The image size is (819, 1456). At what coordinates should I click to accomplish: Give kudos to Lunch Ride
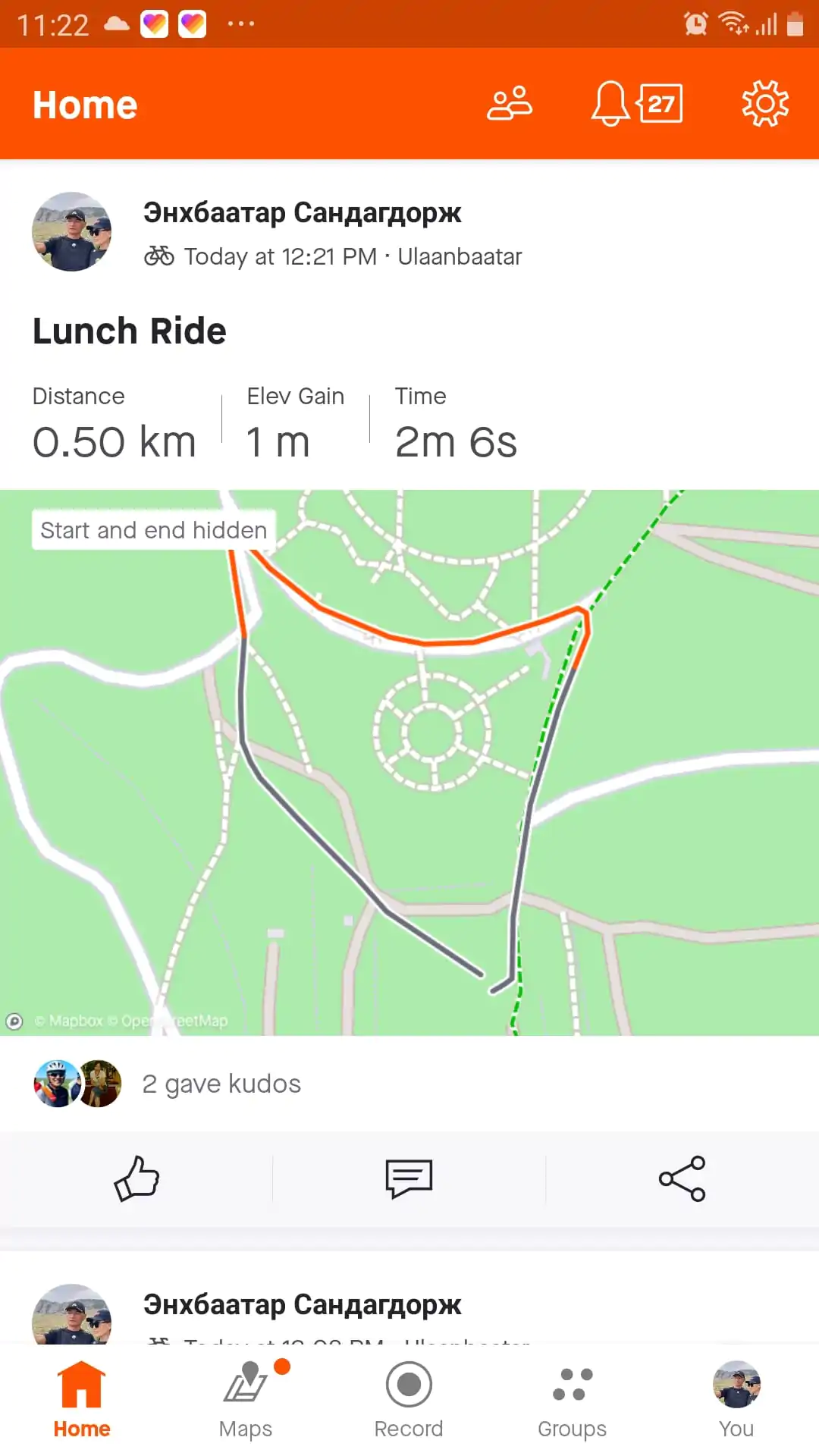136,1178
